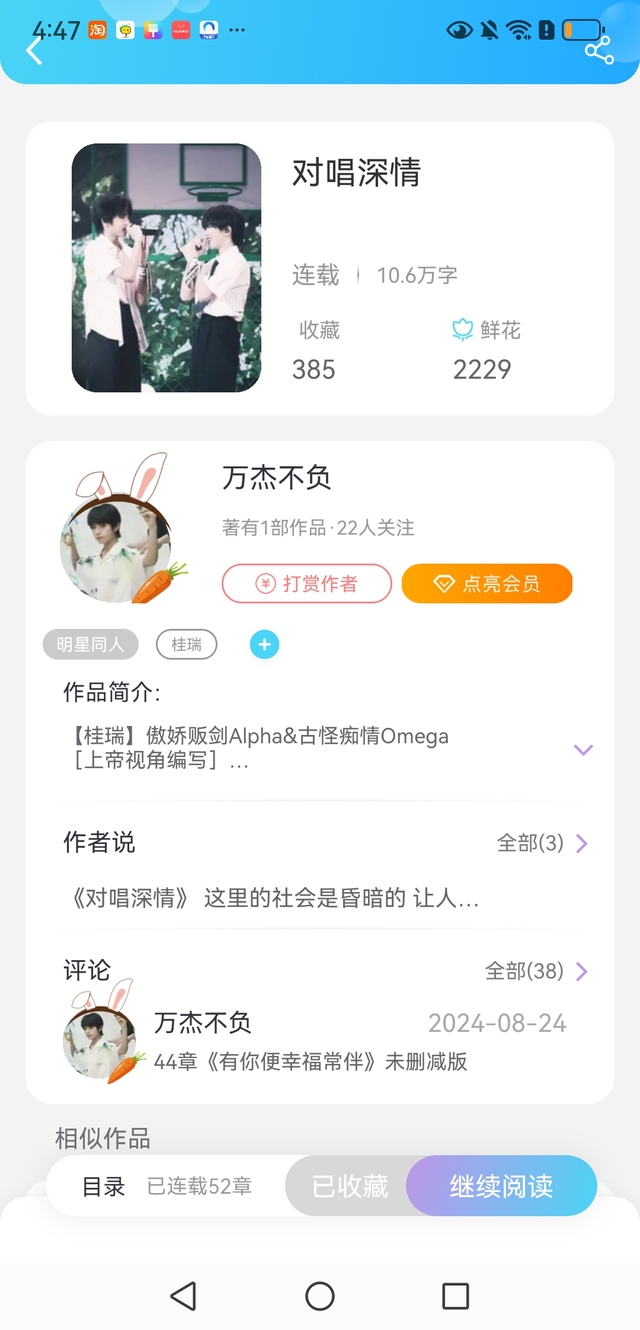Add a new tag with the plus icon

[264, 645]
